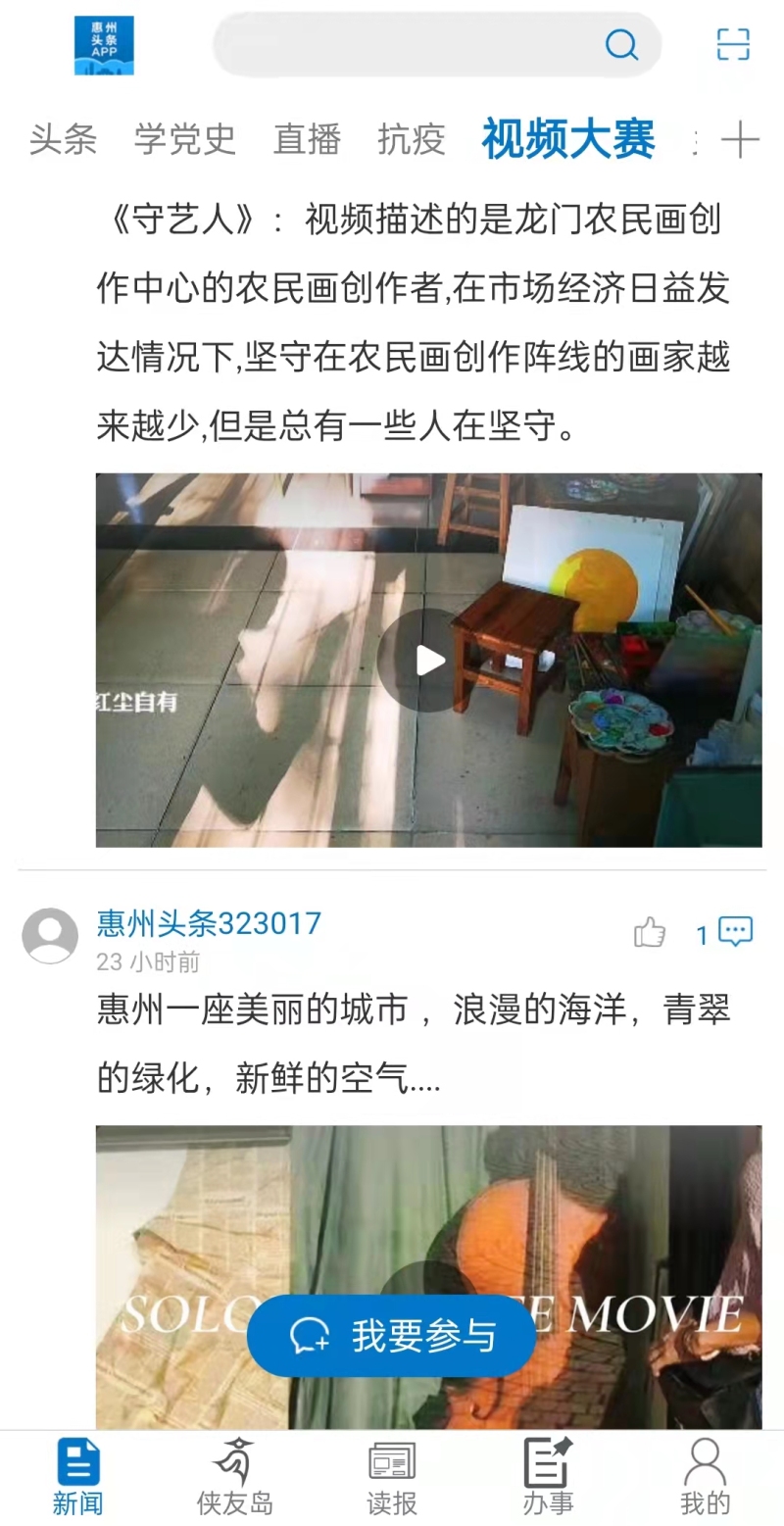Switch to the 头条 top tab

click(x=63, y=140)
